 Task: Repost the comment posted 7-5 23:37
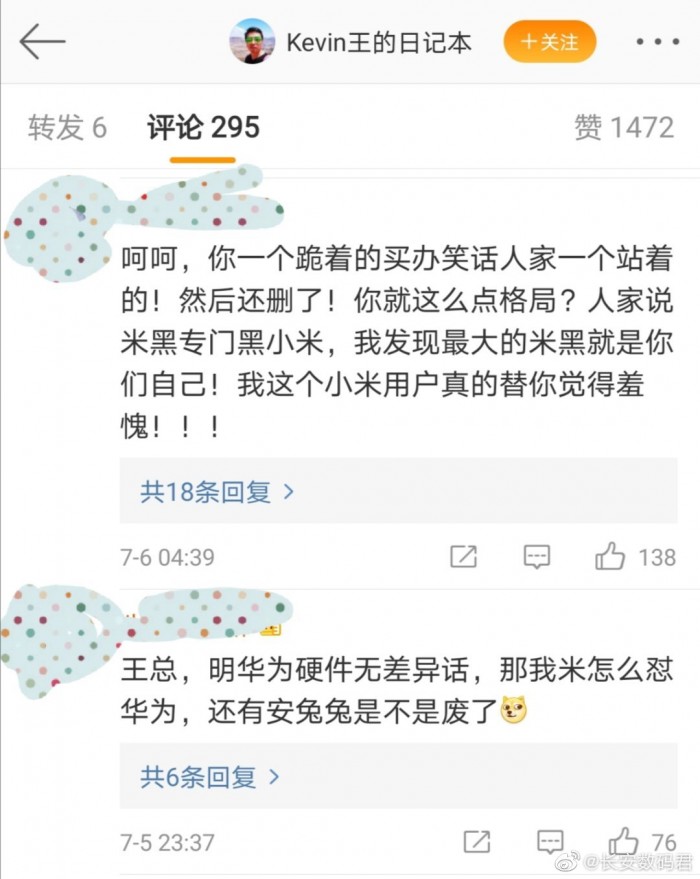477,841
